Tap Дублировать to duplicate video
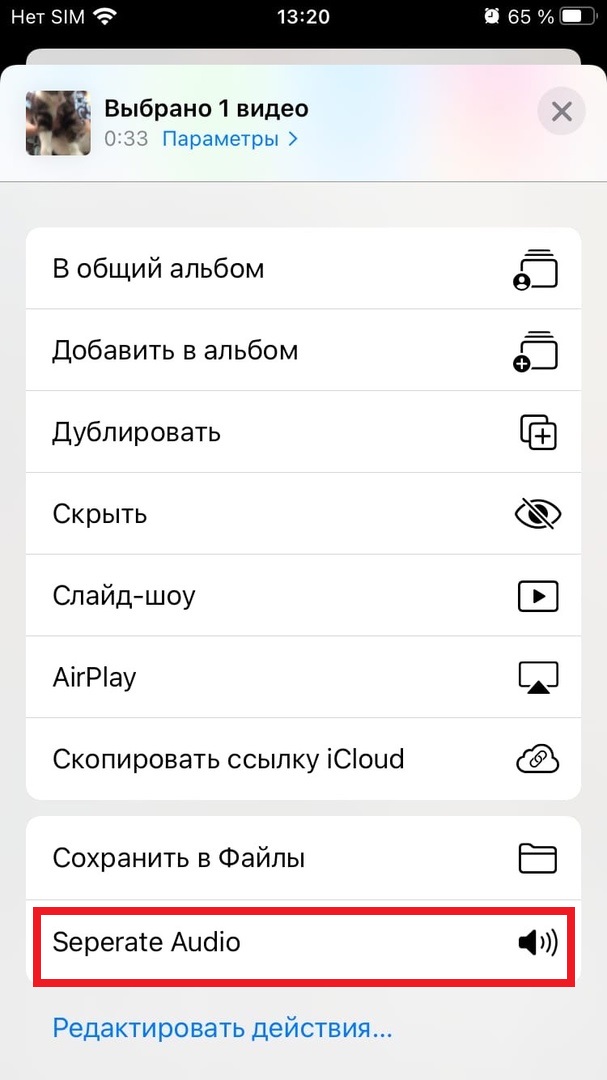Viewport: 607px width, 1080px height. point(303,432)
